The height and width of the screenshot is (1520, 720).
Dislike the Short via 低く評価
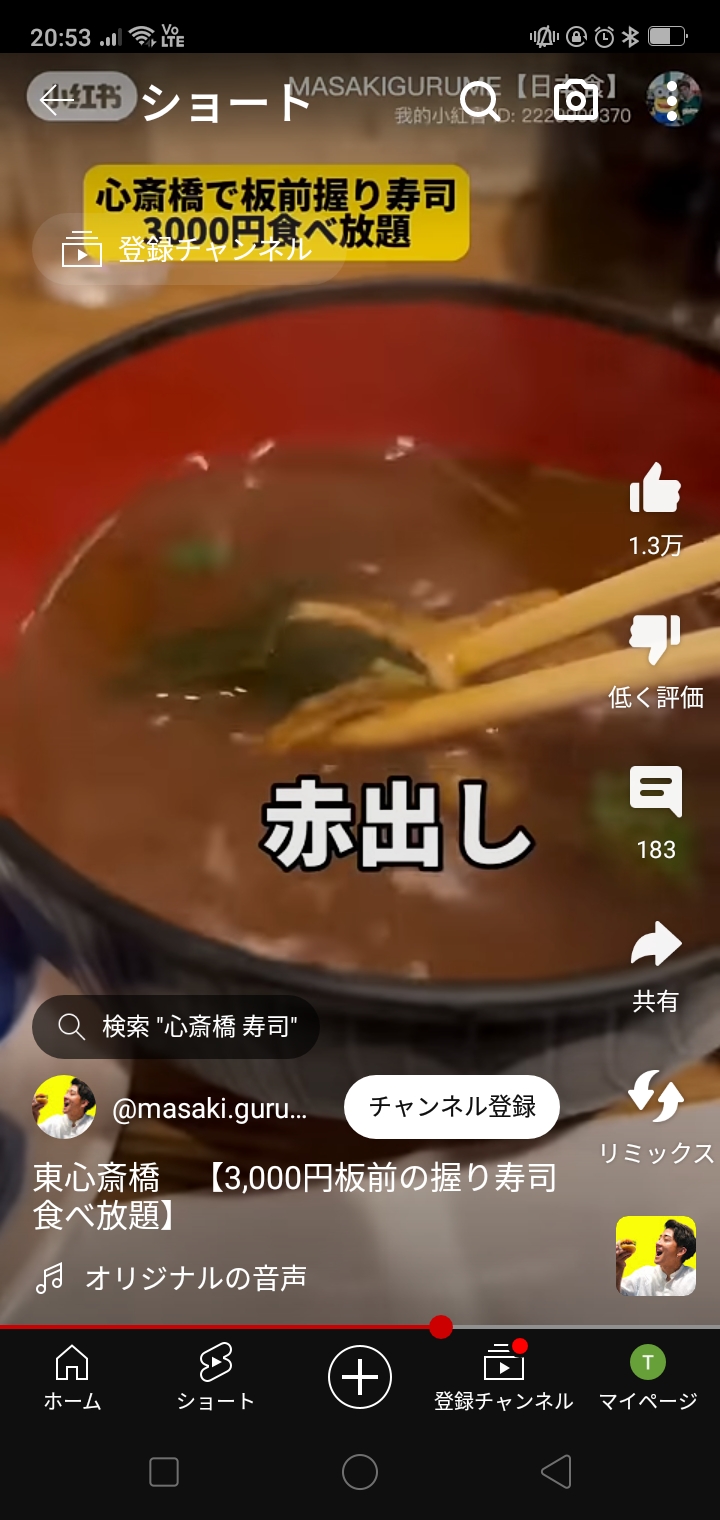[x=655, y=642]
